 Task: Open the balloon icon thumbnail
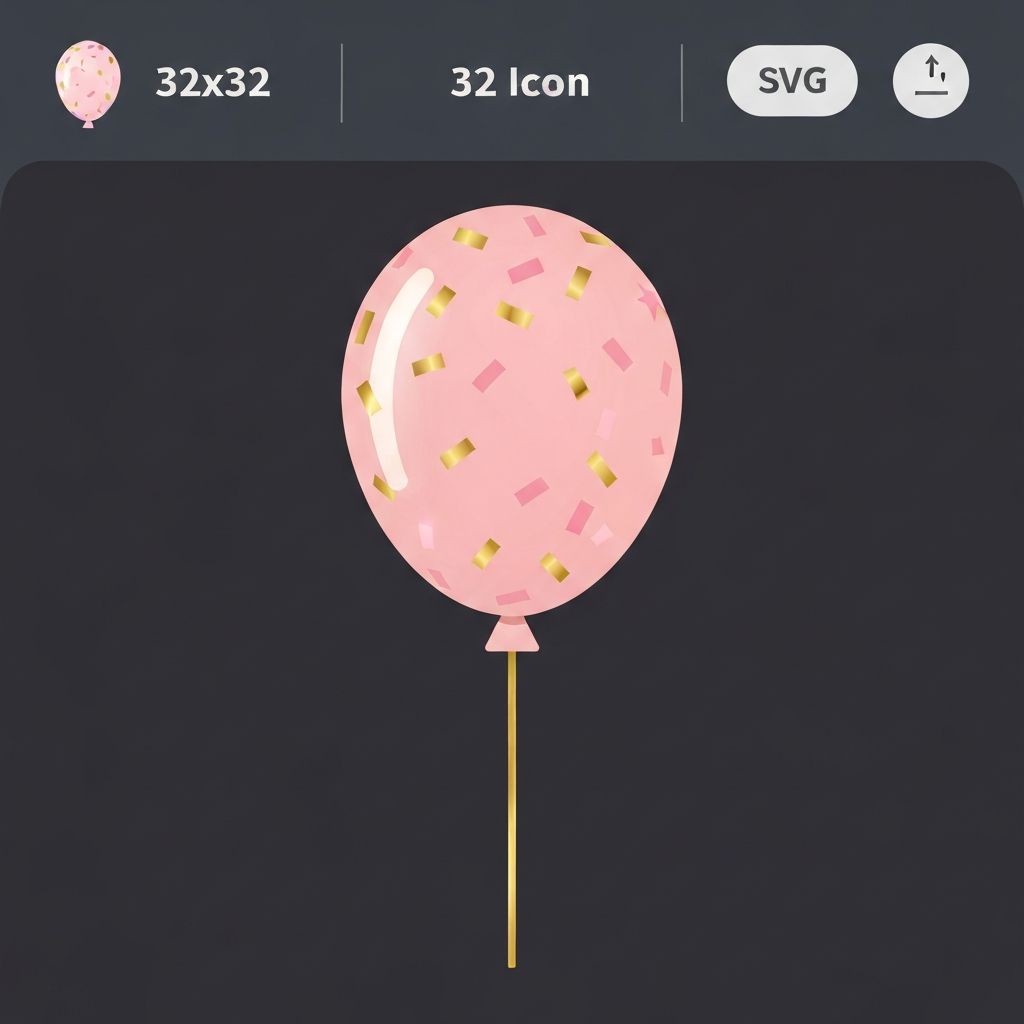pyautogui.click(x=88, y=83)
